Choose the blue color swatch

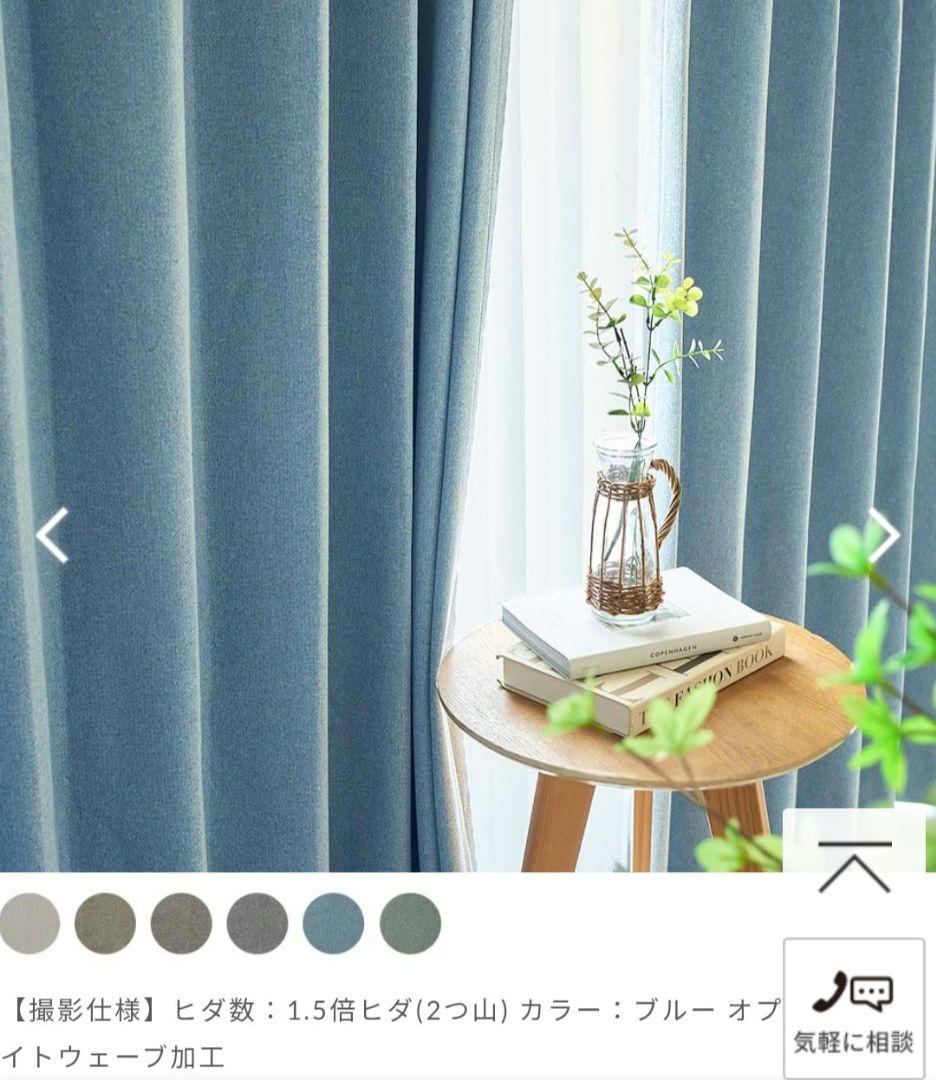(x=333, y=923)
